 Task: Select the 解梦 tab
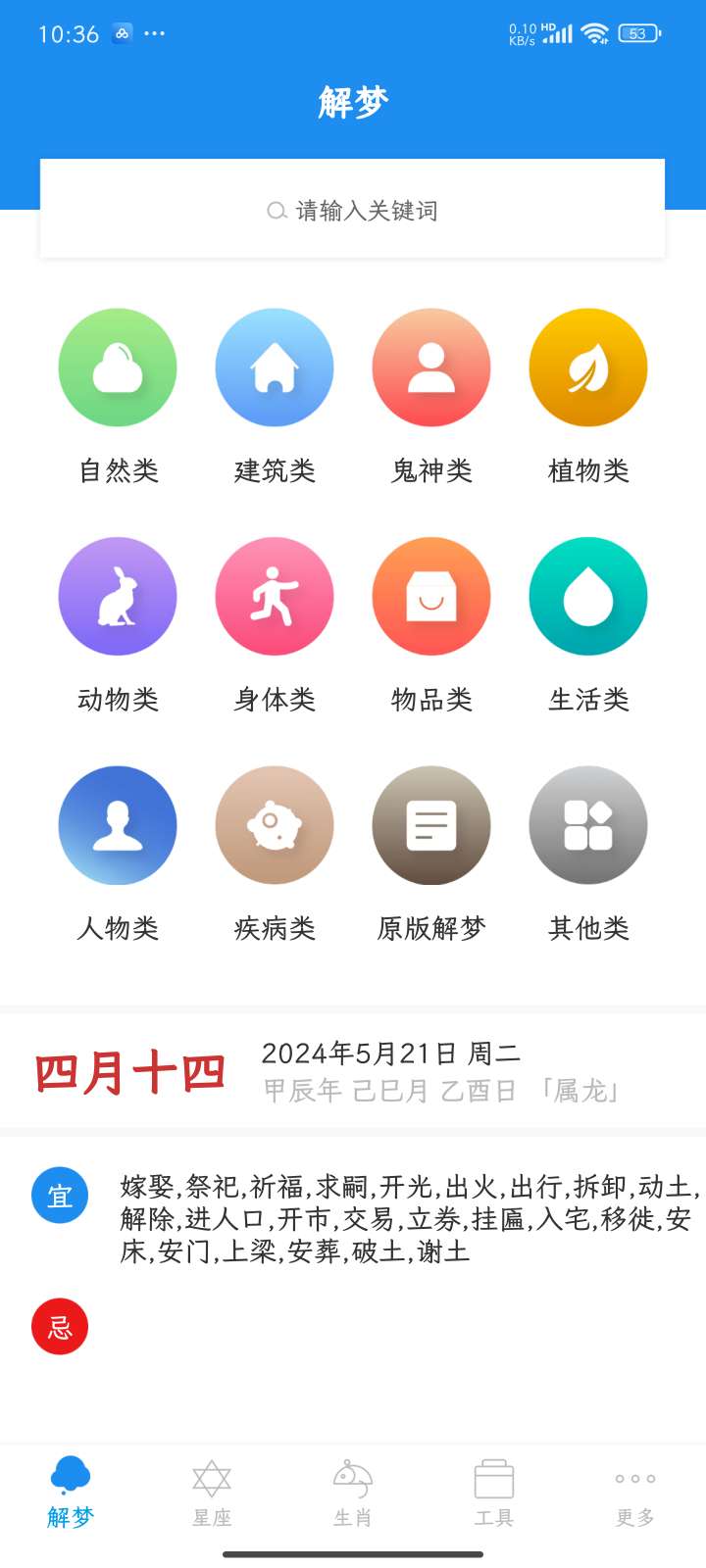pyautogui.click(x=71, y=1492)
